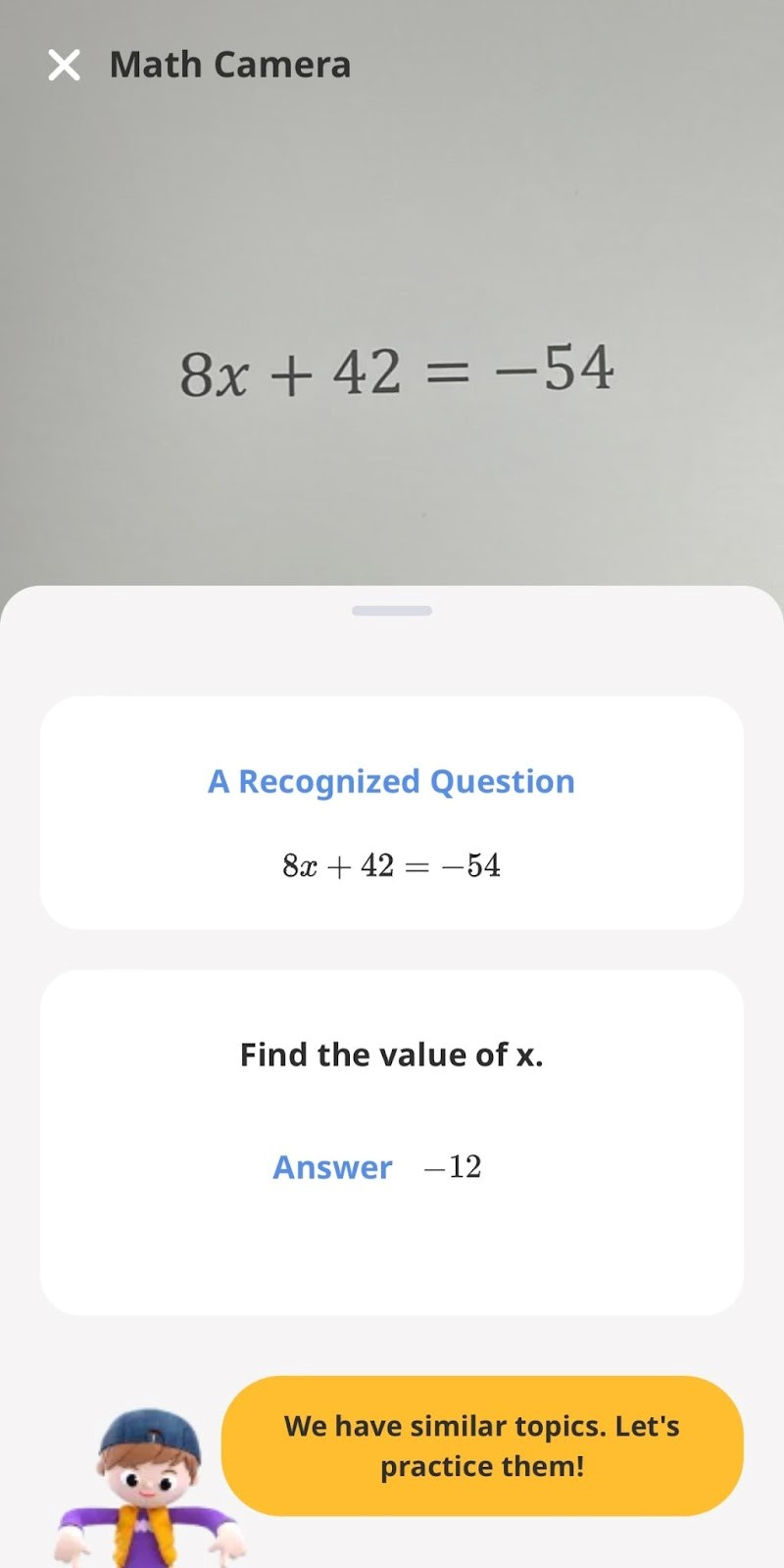Close the Math Camera screen
Viewport: 784px width, 1568px height.
click(x=64, y=66)
